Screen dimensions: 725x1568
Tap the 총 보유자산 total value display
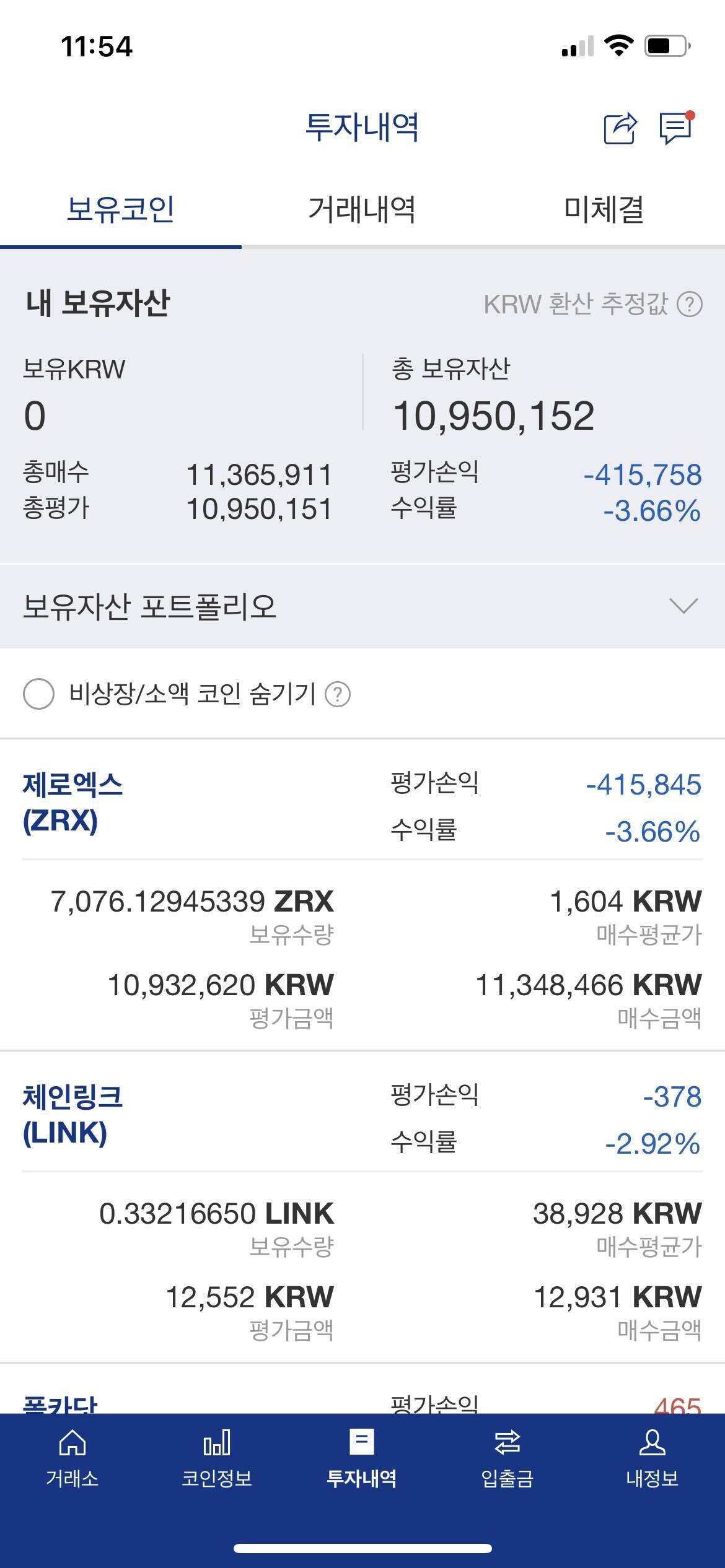[x=491, y=414]
